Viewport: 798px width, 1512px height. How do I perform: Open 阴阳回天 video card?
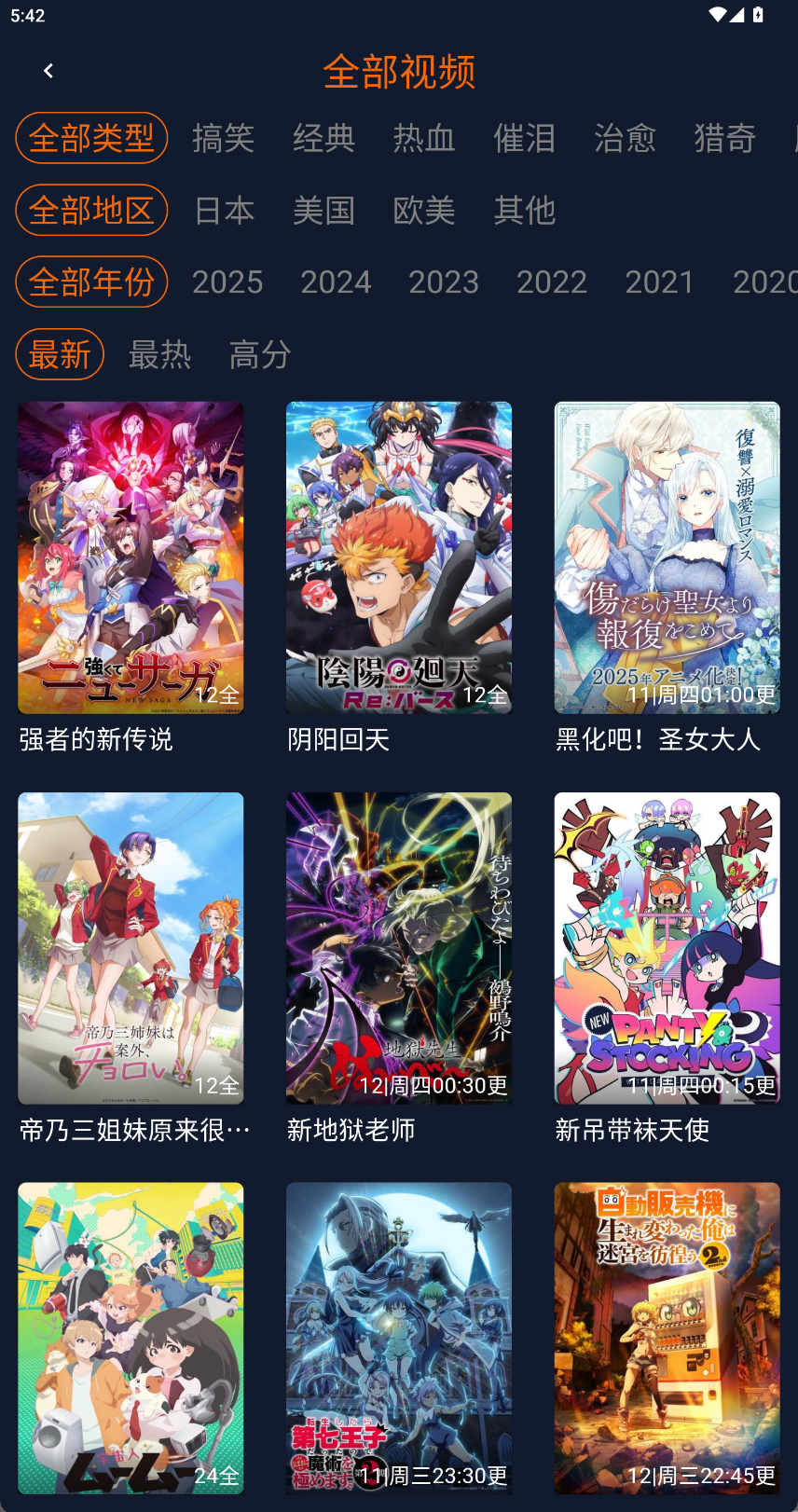tap(399, 557)
